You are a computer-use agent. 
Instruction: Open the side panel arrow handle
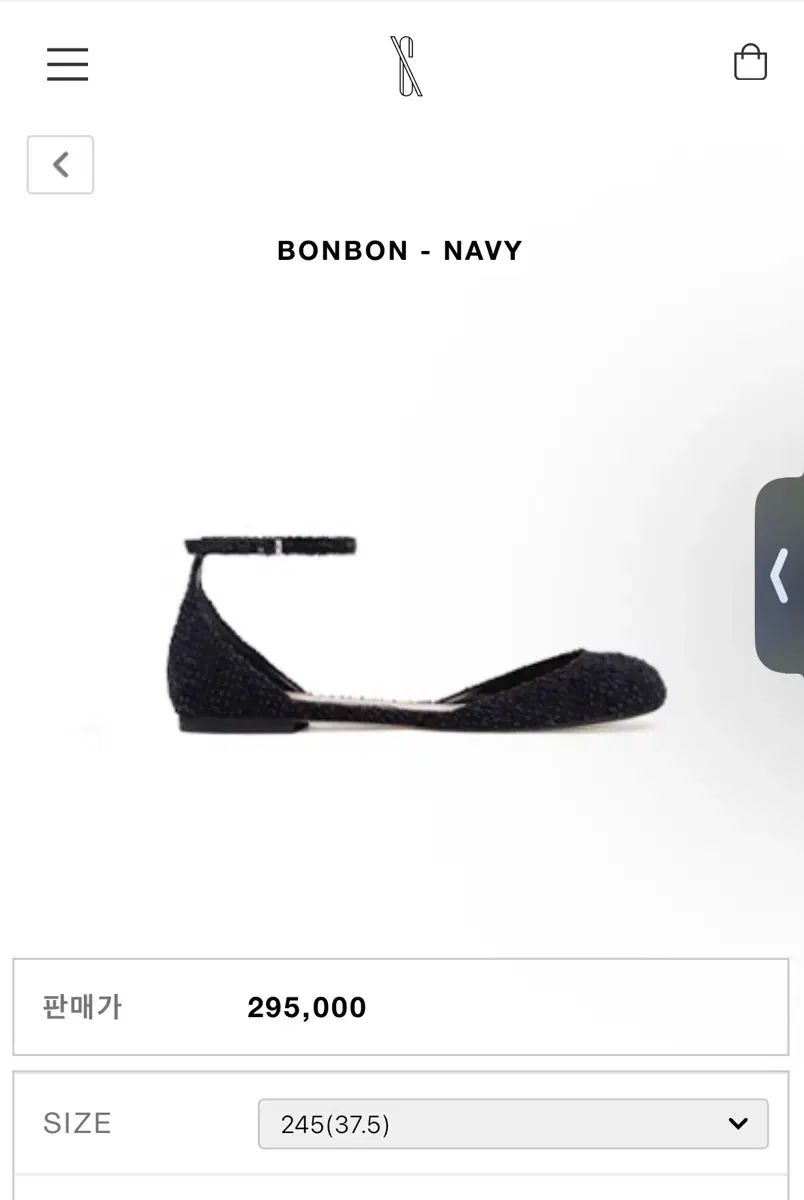coord(781,575)
